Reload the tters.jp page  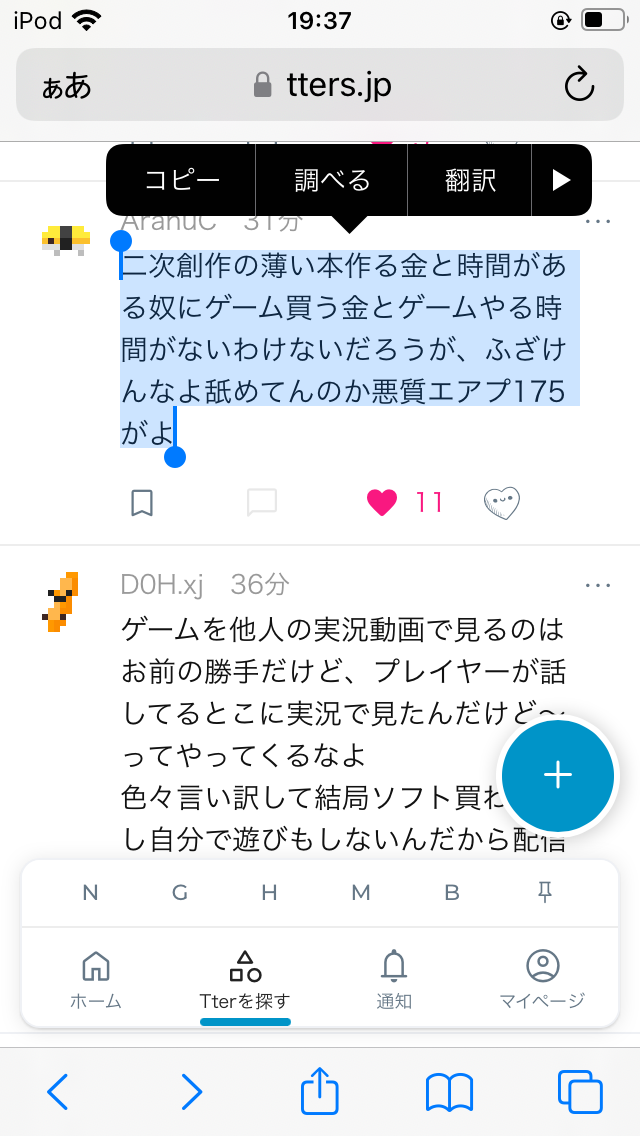click(x=580, y=85)
